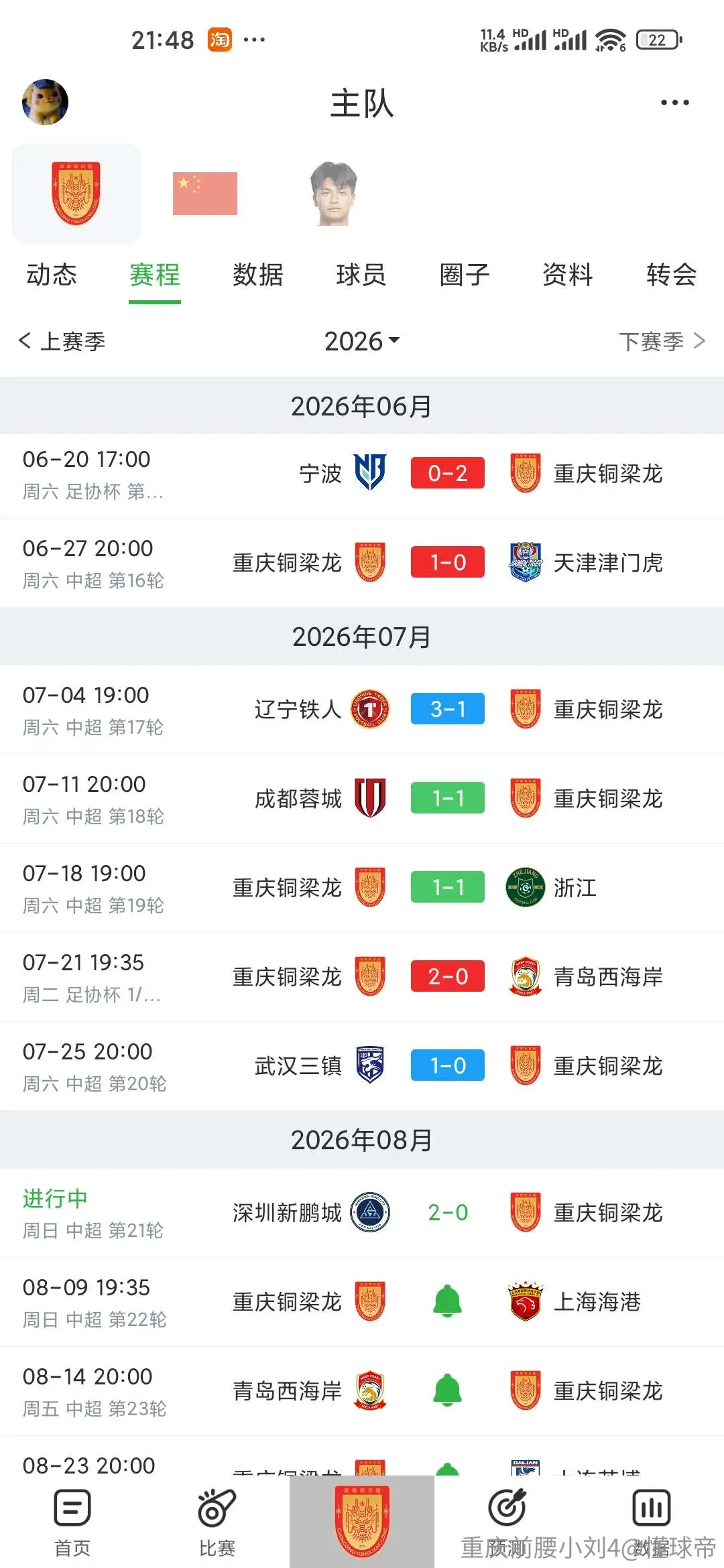Set reminder bell for 上海海港 match
This screenshot has width=724, height=1568.
(x=448, y=1301)
